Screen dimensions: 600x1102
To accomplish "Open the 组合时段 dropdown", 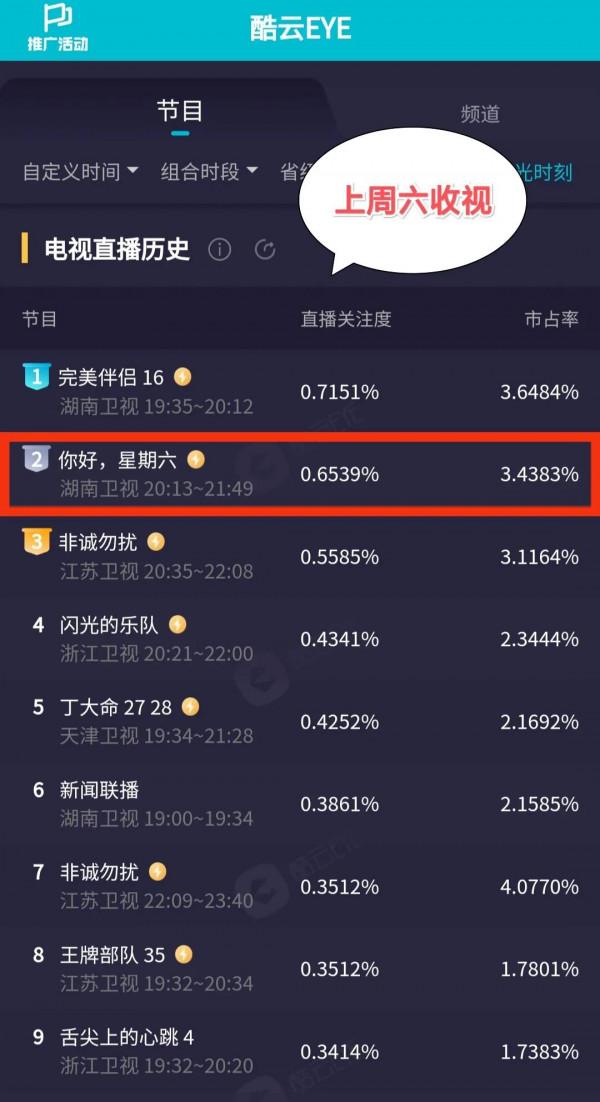I will pos(209,172).
